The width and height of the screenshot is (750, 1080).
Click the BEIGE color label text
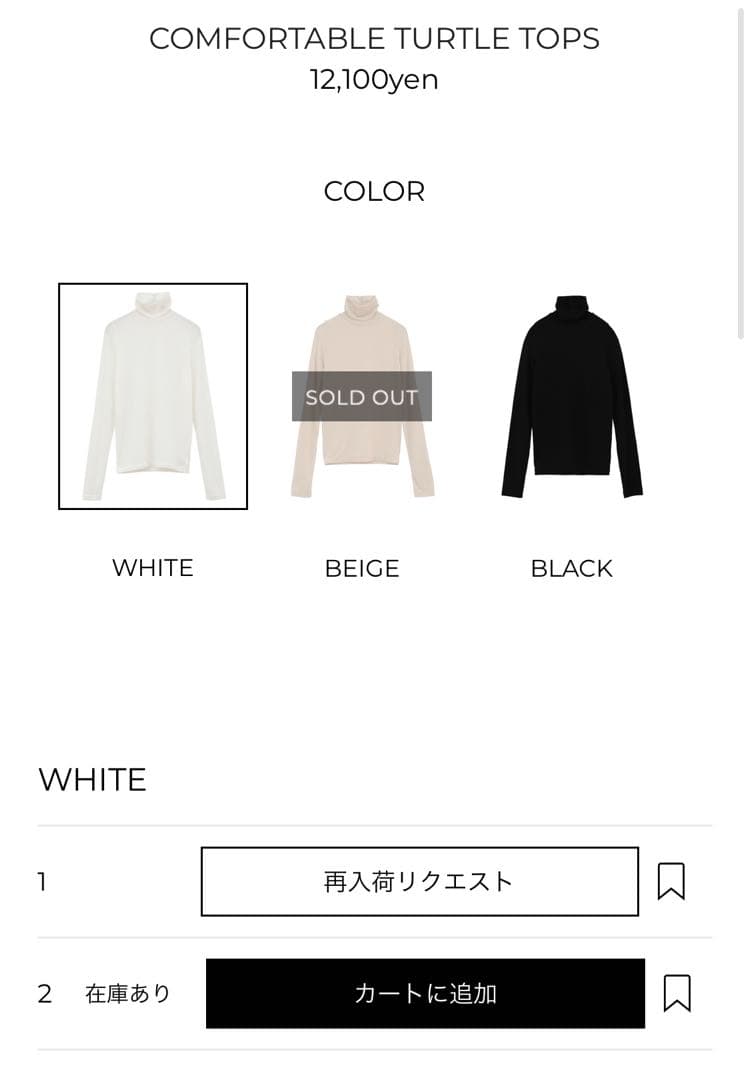[362, 568]
